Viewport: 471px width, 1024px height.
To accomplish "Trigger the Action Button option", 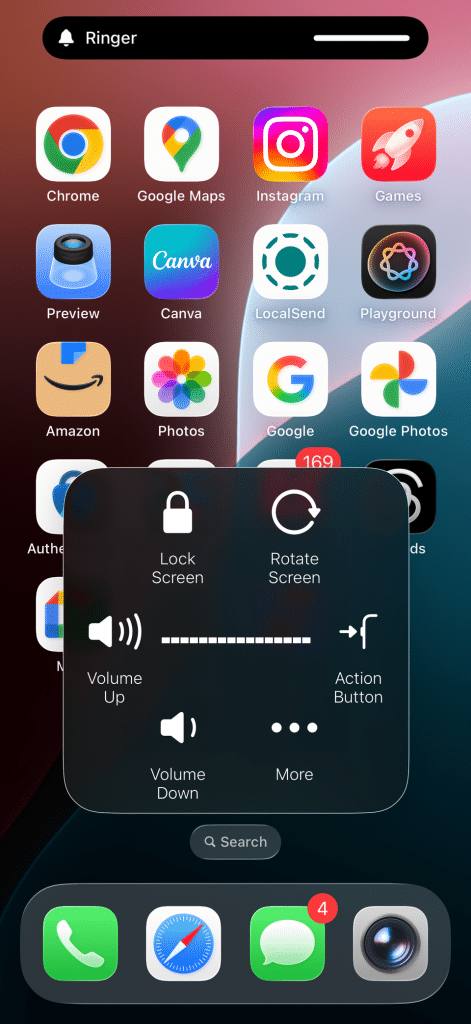I will click(358, 660).
